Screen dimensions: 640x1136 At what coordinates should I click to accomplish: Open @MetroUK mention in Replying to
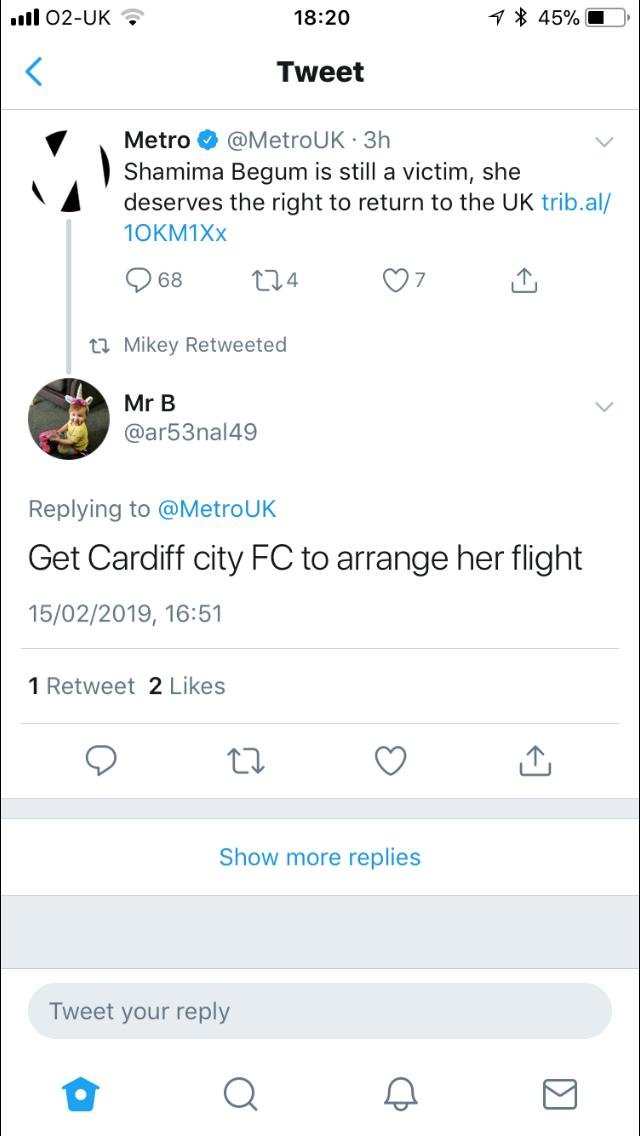pyautogui.click(x=217, y=509)
